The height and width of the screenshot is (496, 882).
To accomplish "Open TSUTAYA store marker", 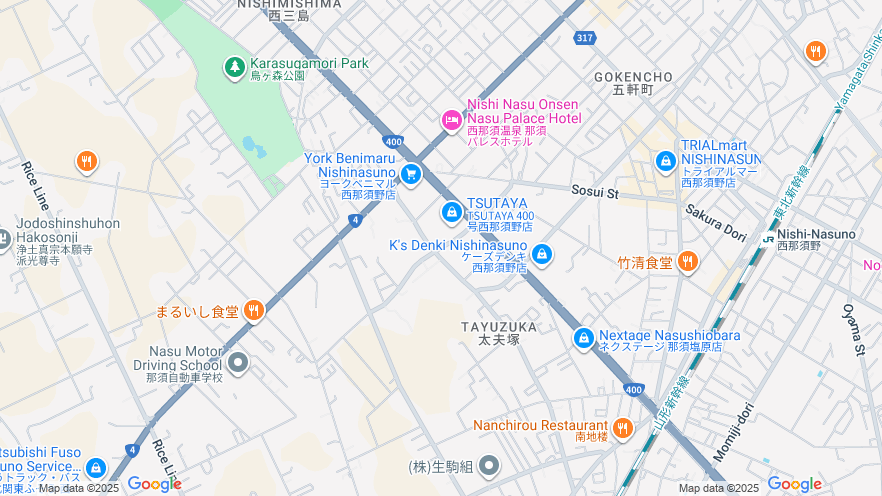I will [x=452, y=212].
